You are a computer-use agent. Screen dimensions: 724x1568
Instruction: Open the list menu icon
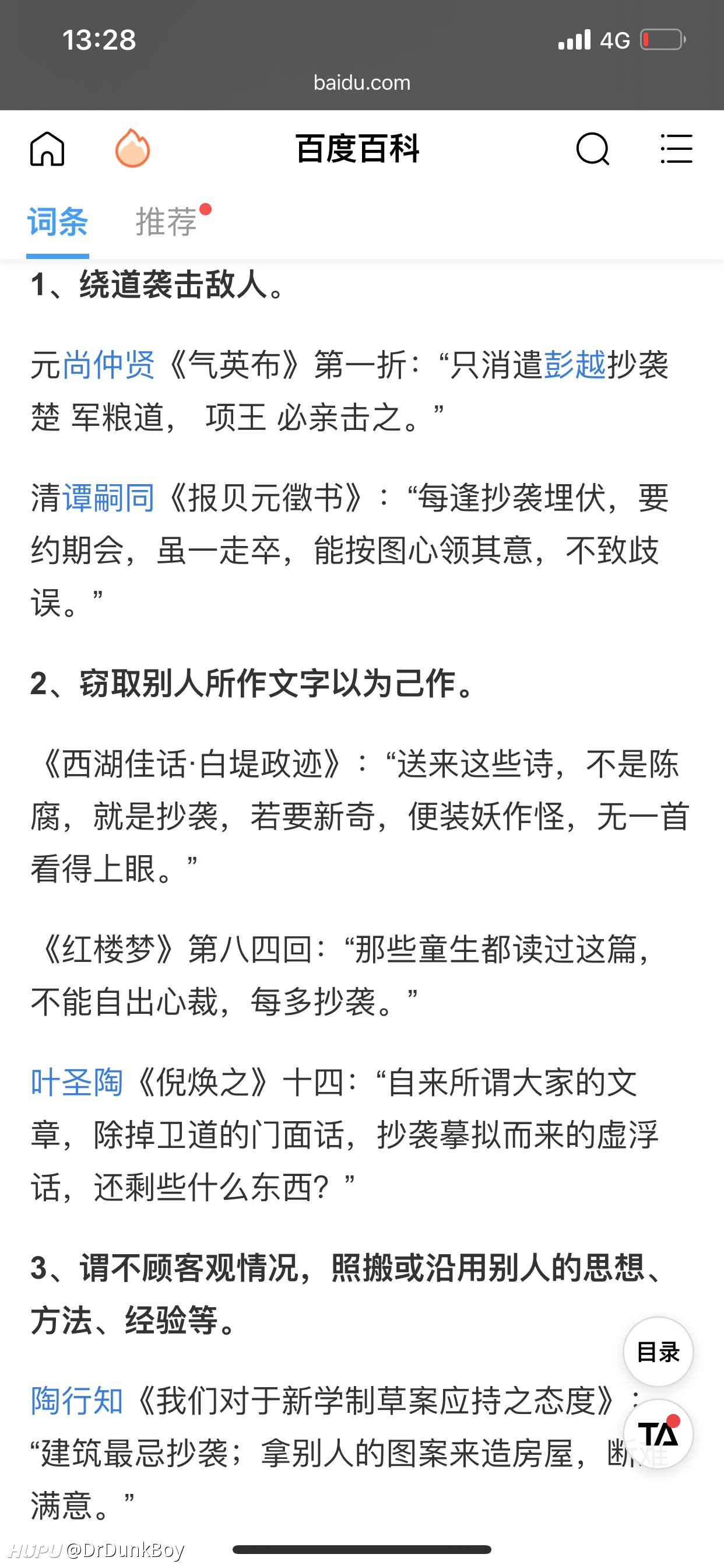click(x=677, y=149)
